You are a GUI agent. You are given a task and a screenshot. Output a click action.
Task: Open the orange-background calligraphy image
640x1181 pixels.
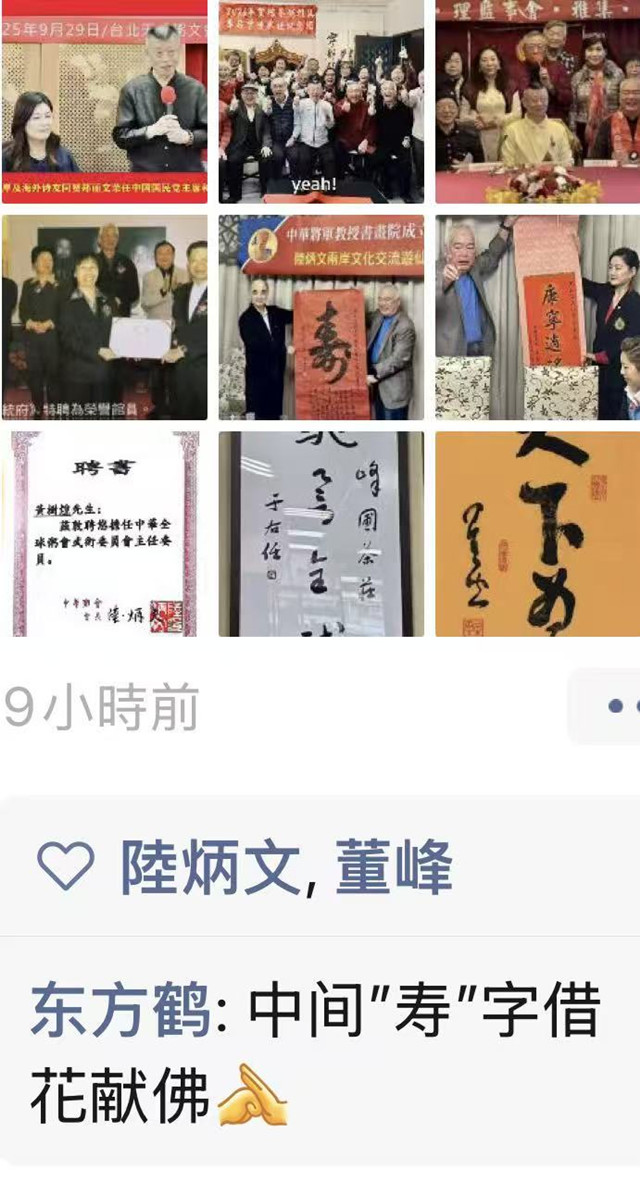coord(537,533)
